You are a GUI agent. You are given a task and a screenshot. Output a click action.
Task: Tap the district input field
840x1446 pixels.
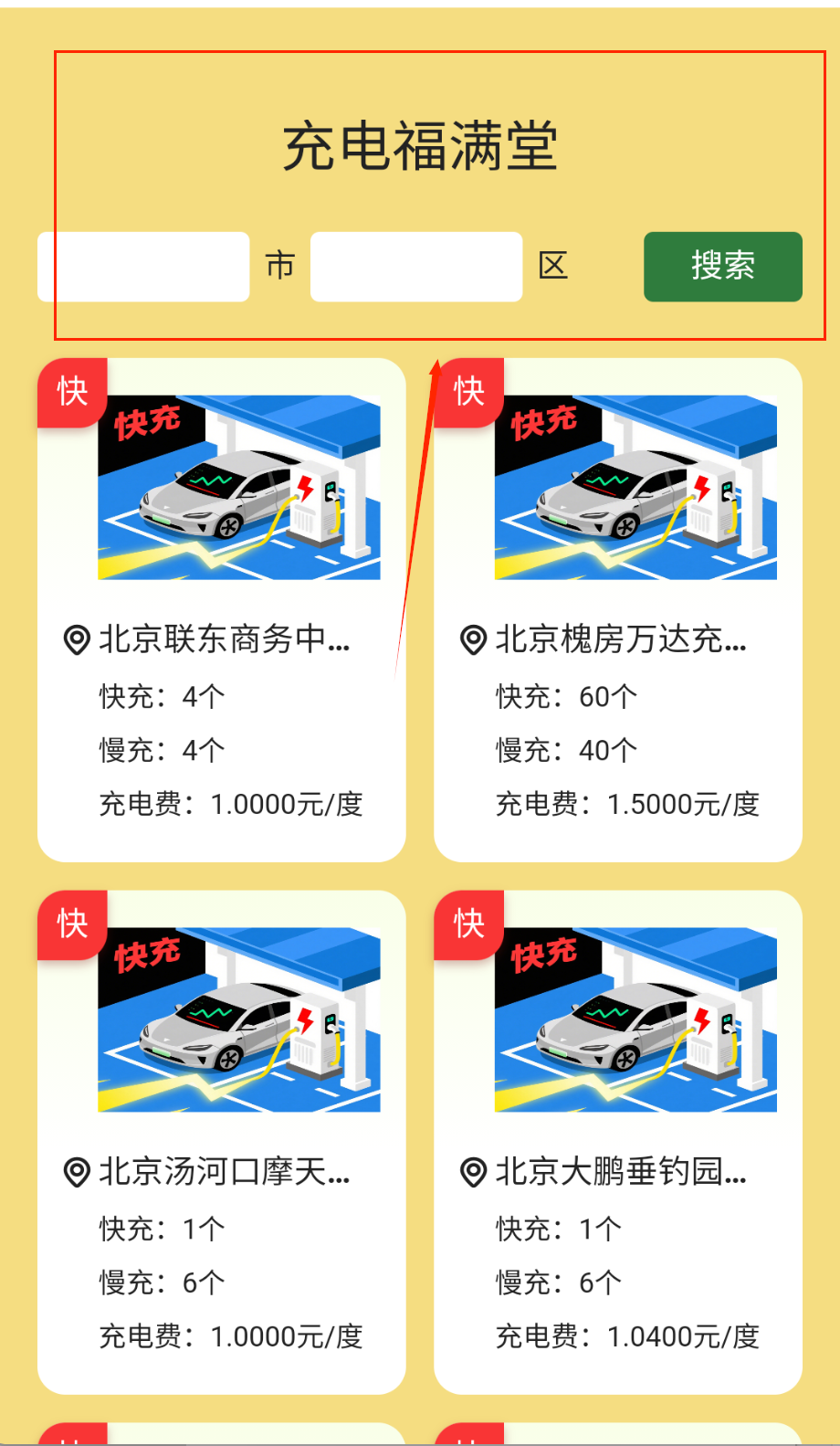(x=416, y=267)
